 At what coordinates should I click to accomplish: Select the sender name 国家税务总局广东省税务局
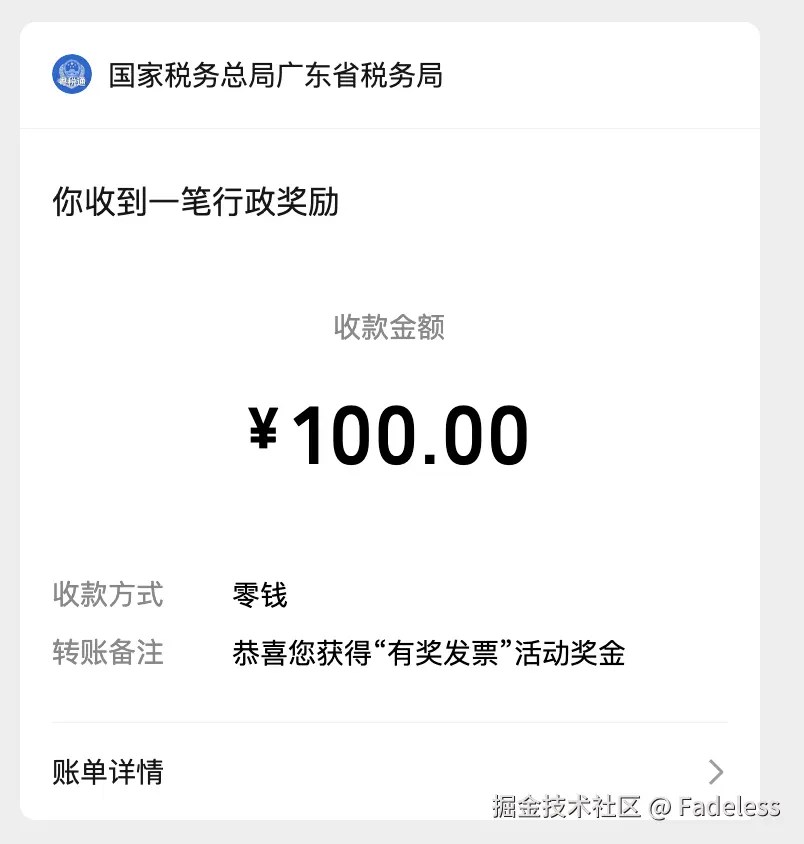(276, 74)
